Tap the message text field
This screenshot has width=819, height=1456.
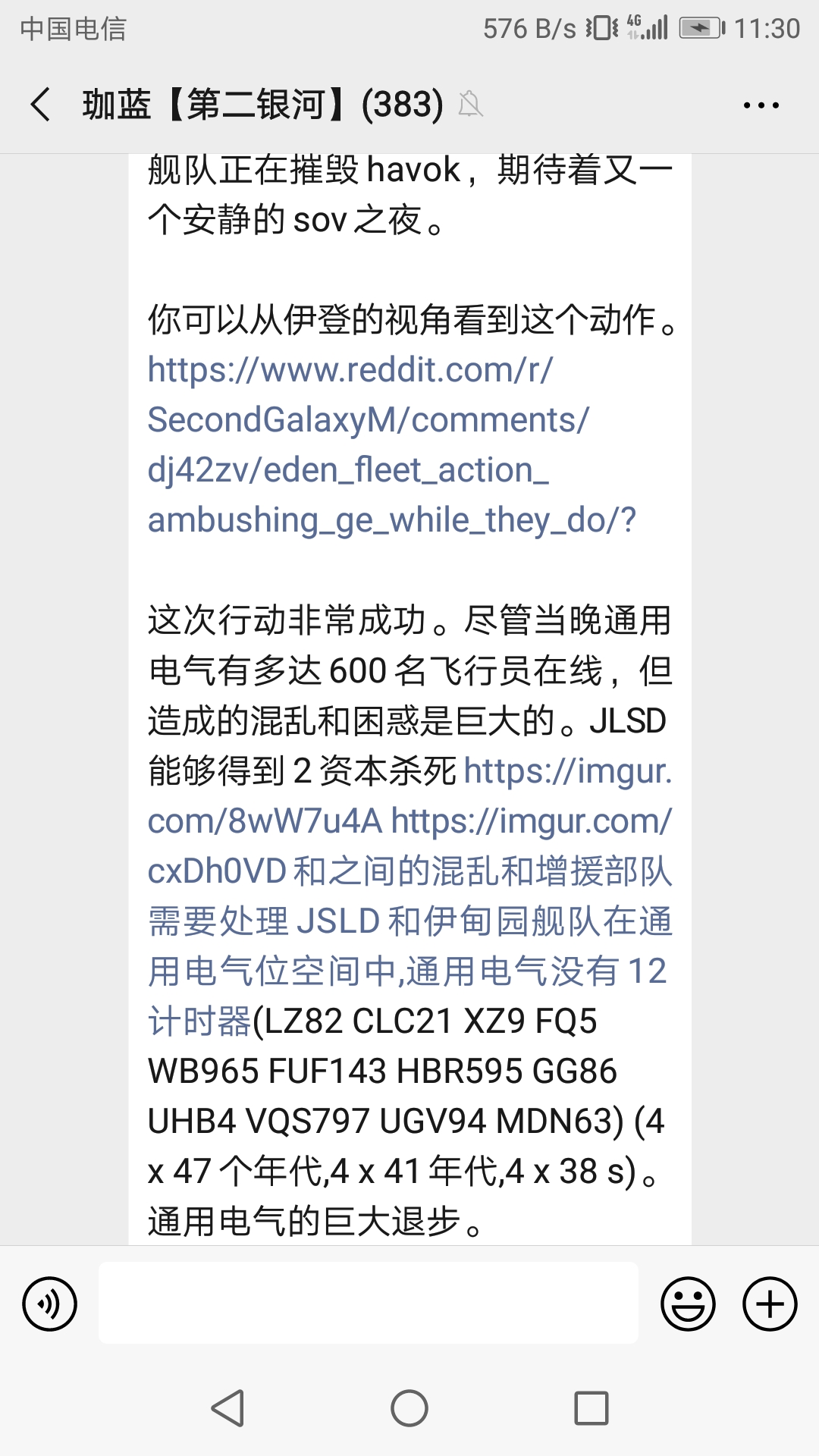pos(368,1303)
